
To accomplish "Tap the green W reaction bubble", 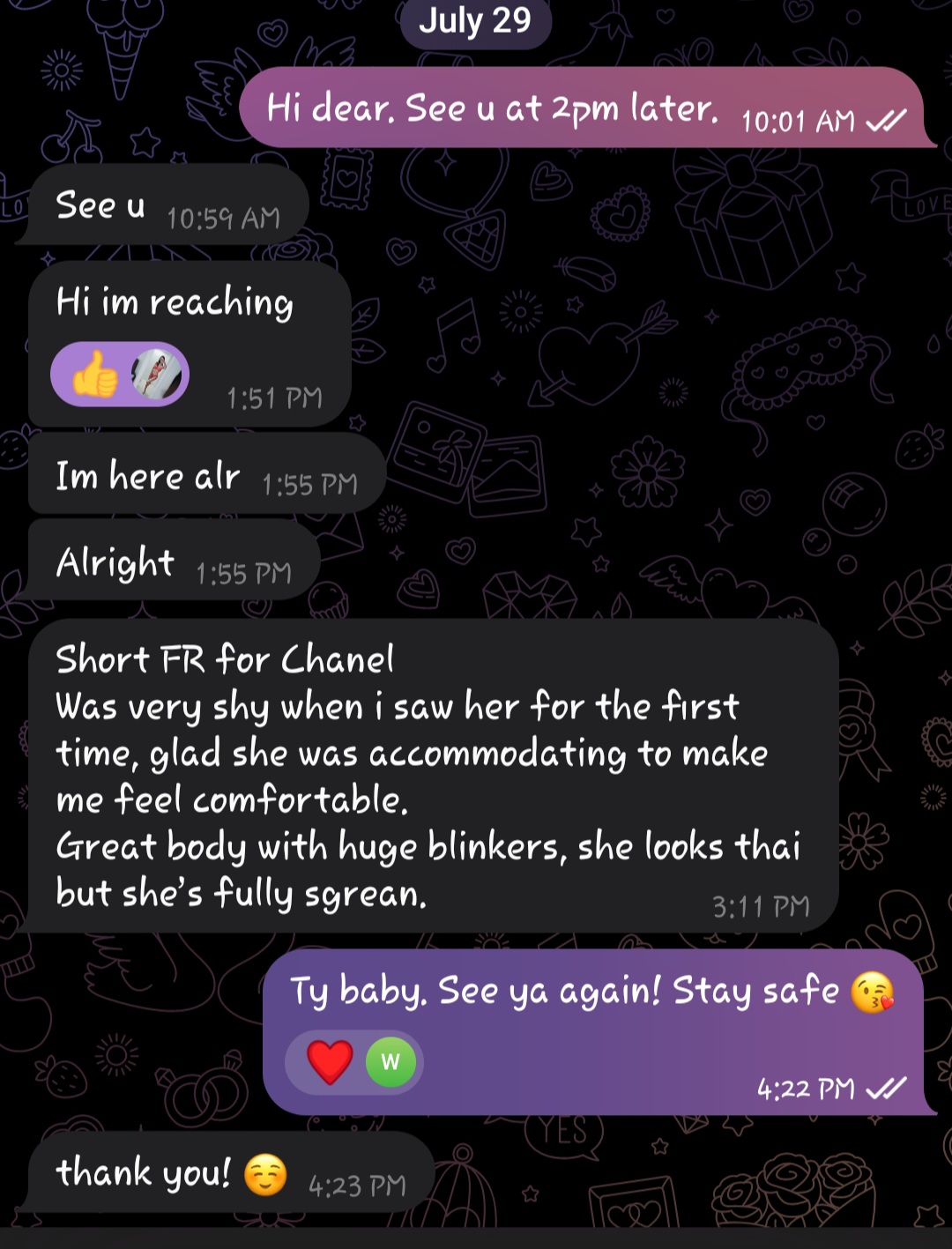I will coord(390,1062).
